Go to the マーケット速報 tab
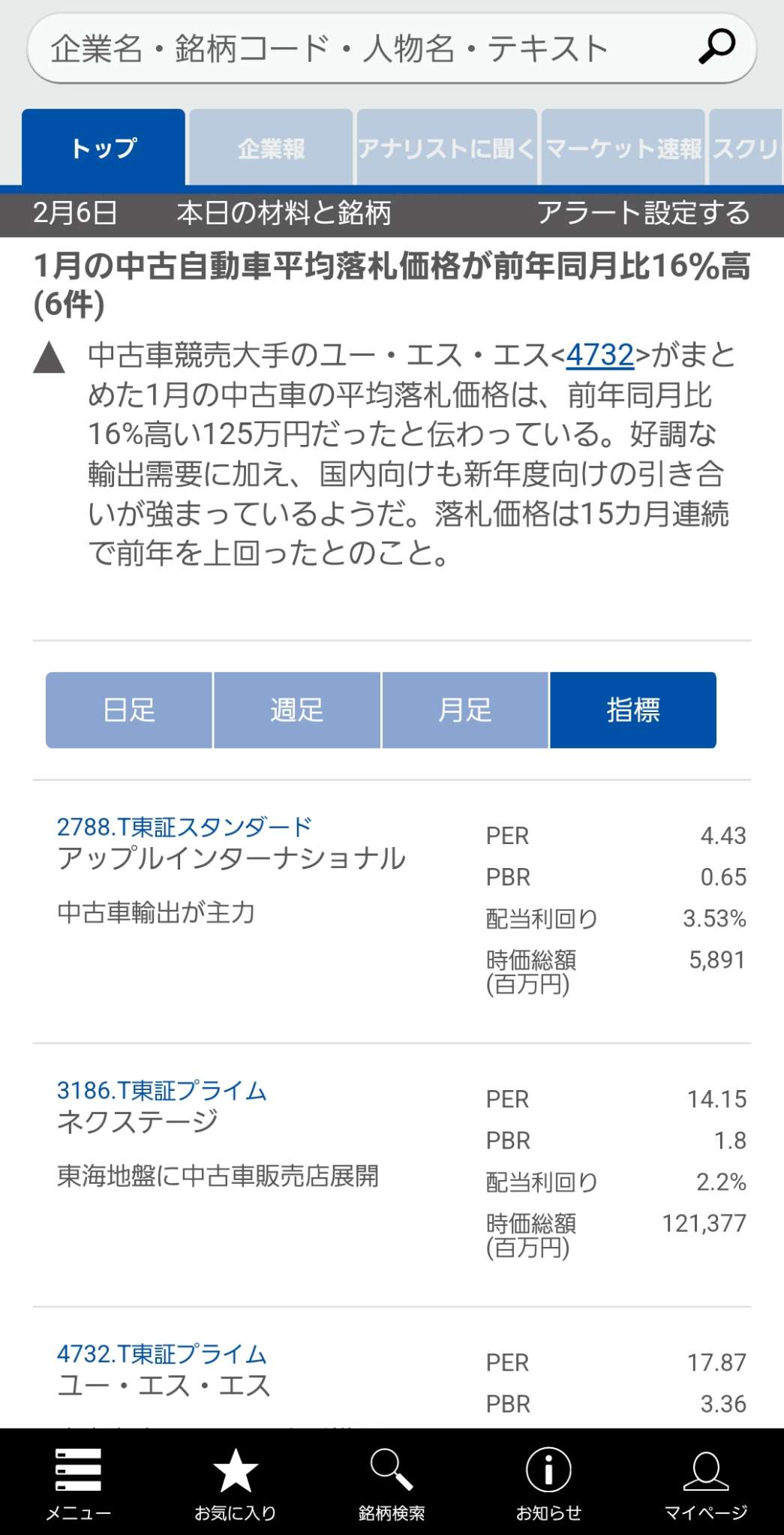 pos(623,148)
